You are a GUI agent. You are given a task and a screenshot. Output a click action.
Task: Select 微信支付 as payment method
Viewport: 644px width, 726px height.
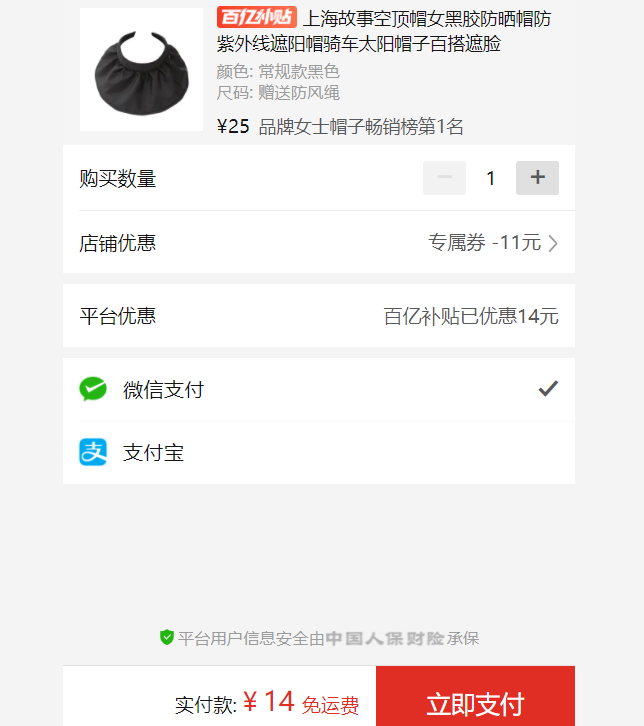(x=318, y=390)
